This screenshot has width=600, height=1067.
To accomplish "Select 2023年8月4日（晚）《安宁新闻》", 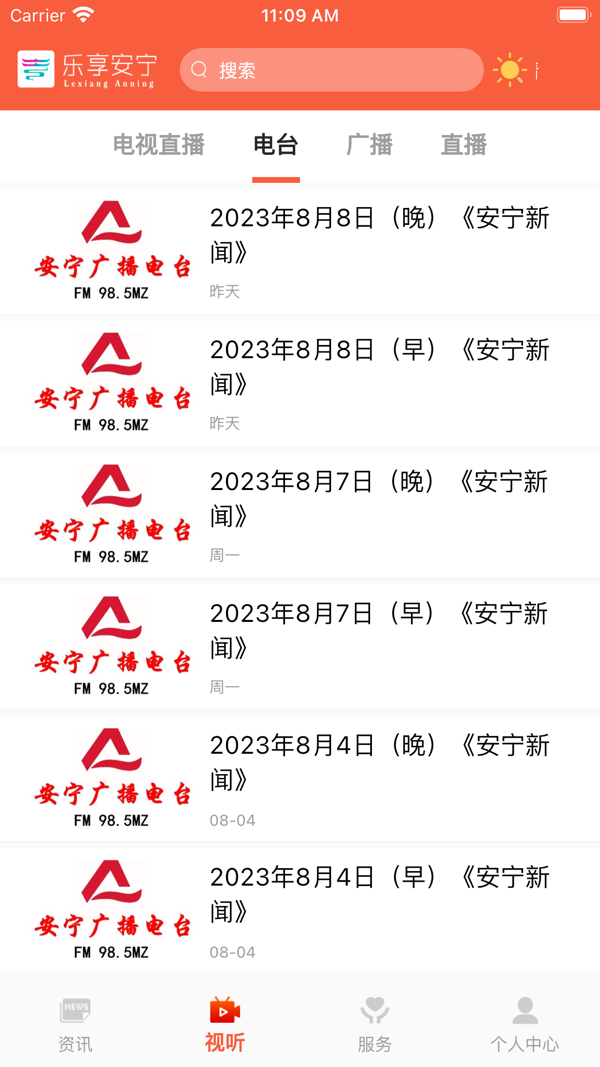I will click(379, 762).
